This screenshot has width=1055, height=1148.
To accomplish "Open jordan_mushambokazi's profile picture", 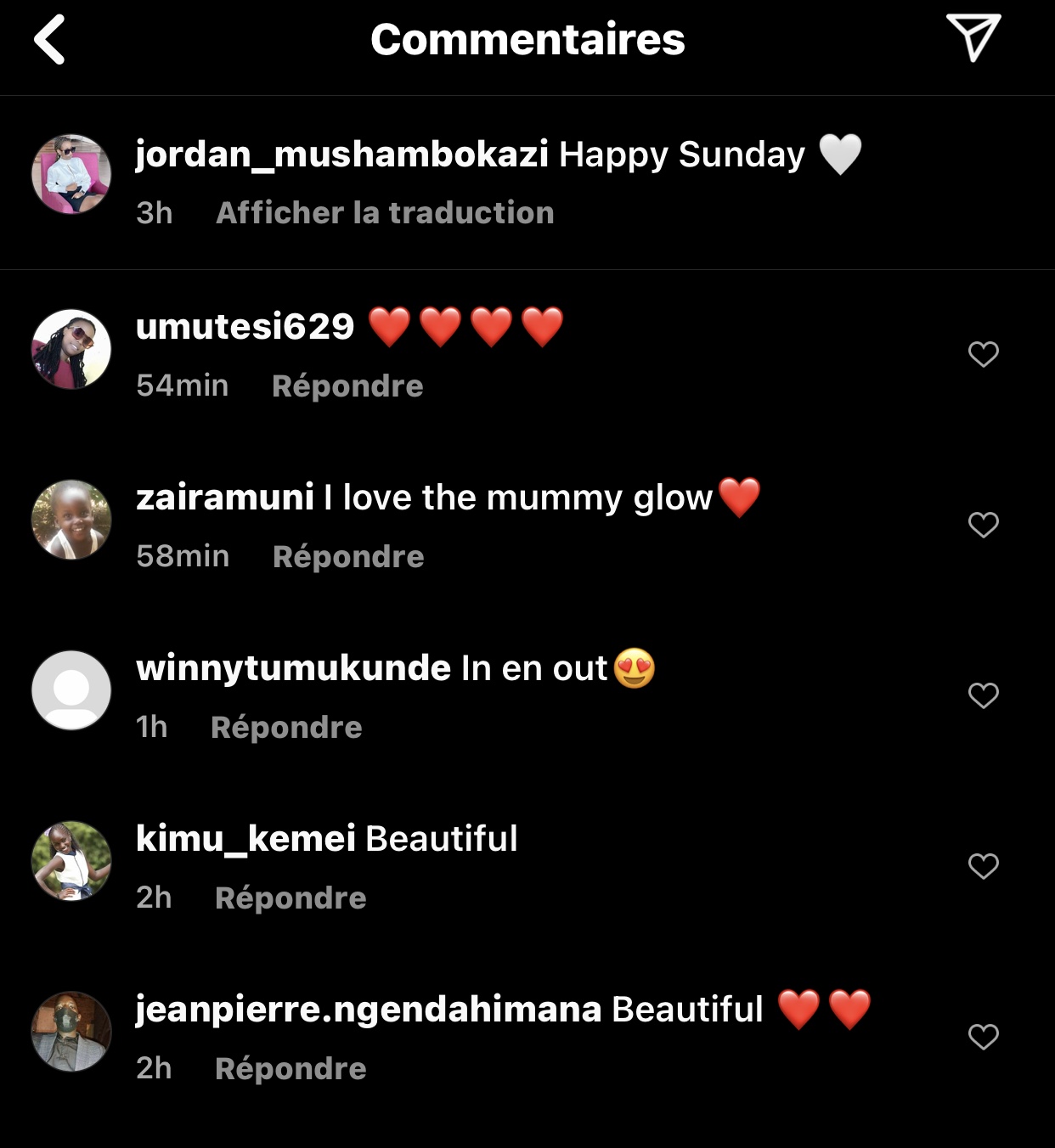I will click(71, 174).
